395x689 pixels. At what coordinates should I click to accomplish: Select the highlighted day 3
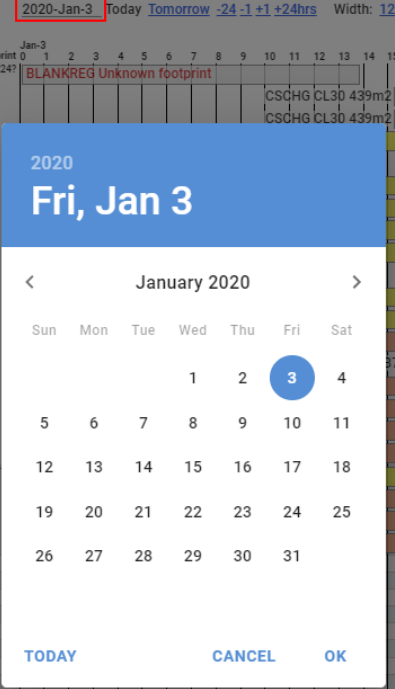(292, 378)
